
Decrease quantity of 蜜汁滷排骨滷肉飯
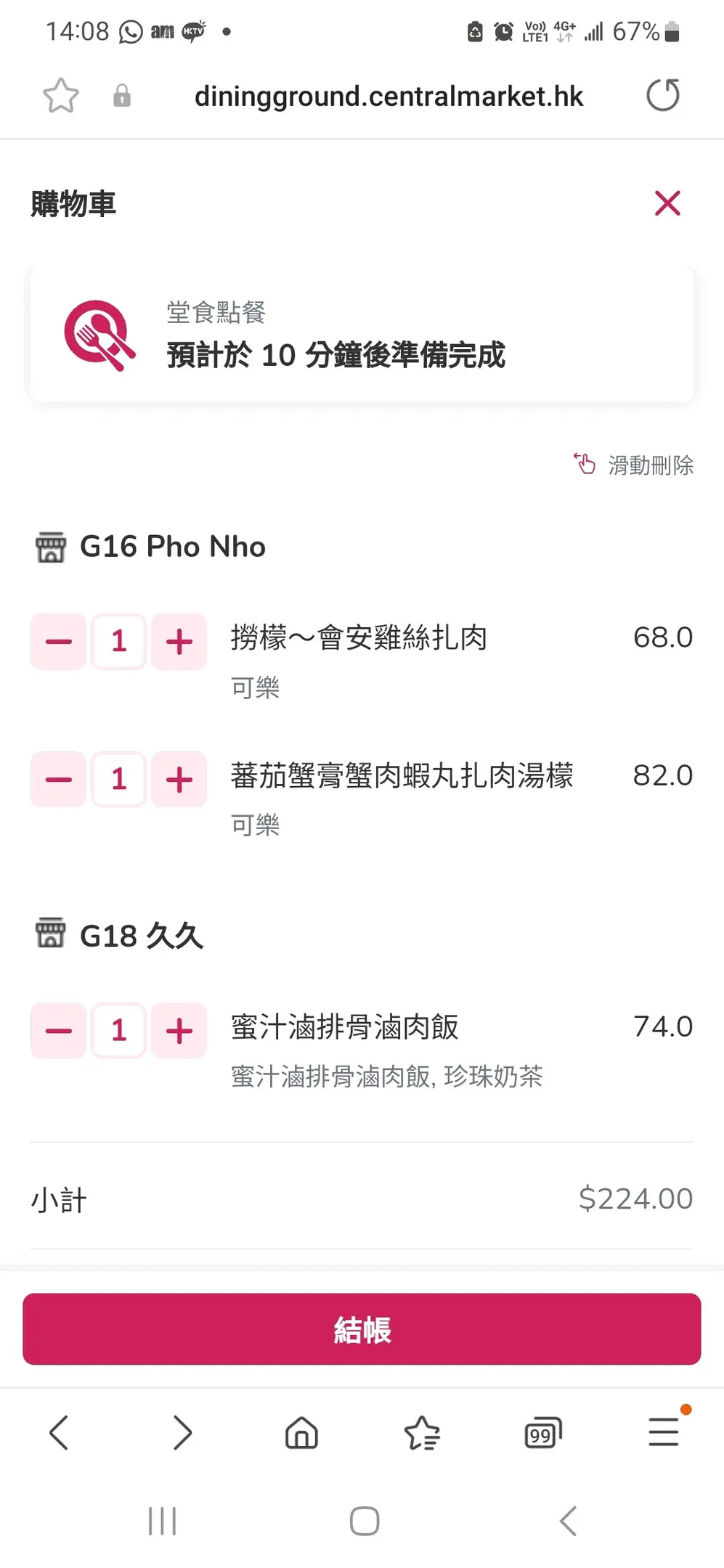pyautogui.click(x=59, y=1031)
